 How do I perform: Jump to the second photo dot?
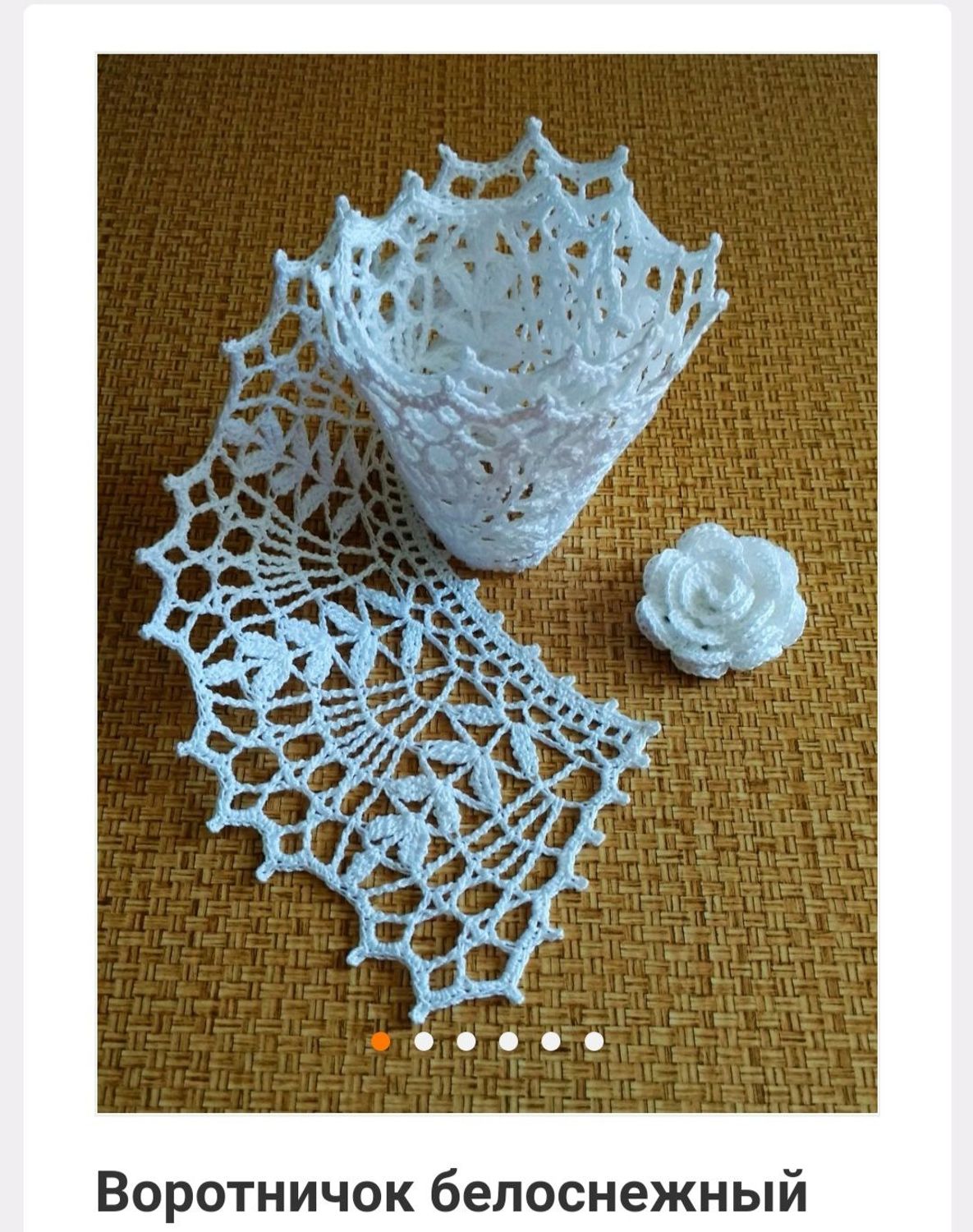[x=424, y=1041]
